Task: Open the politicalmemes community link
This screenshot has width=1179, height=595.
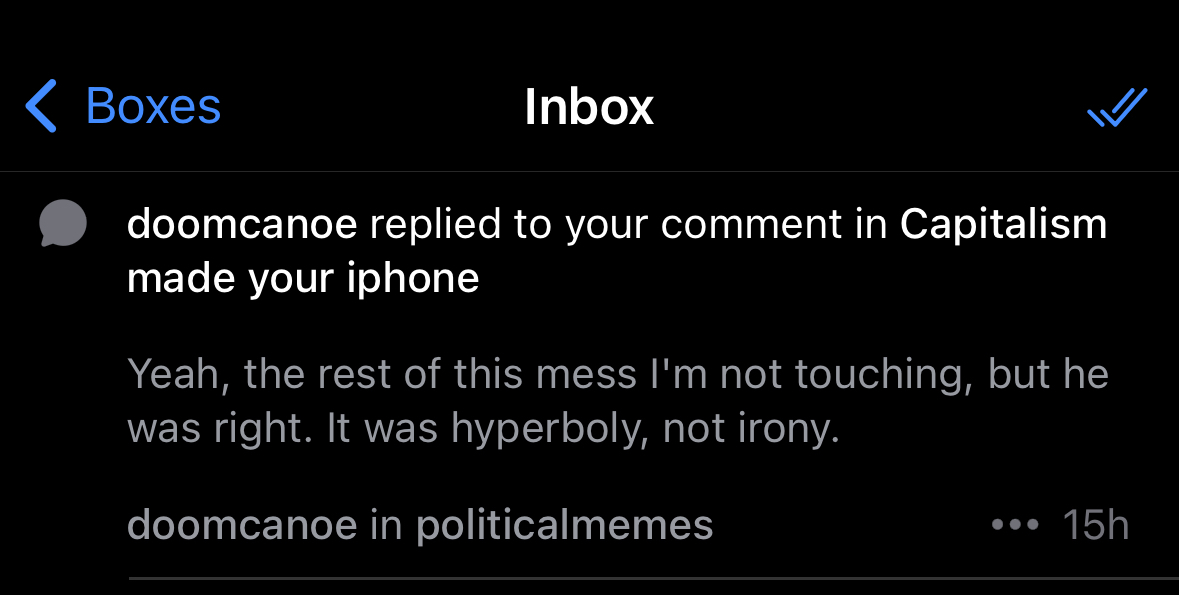Action: click(x=564, y=525)
